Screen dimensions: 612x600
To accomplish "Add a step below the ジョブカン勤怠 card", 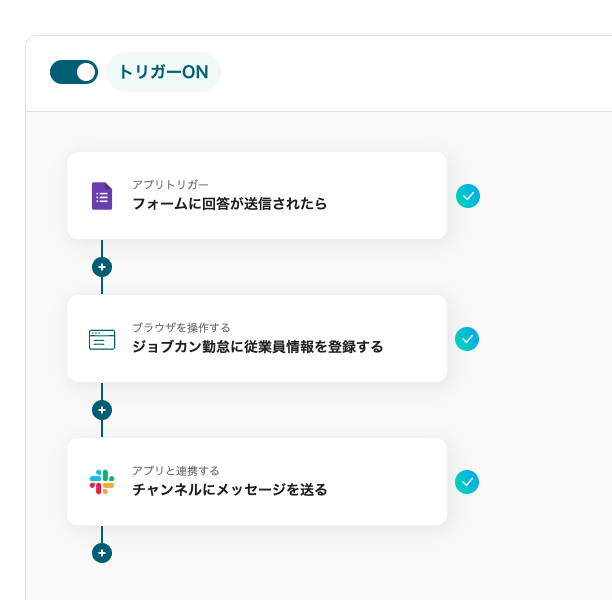I will pyautogui.click(x=101, y=410).
